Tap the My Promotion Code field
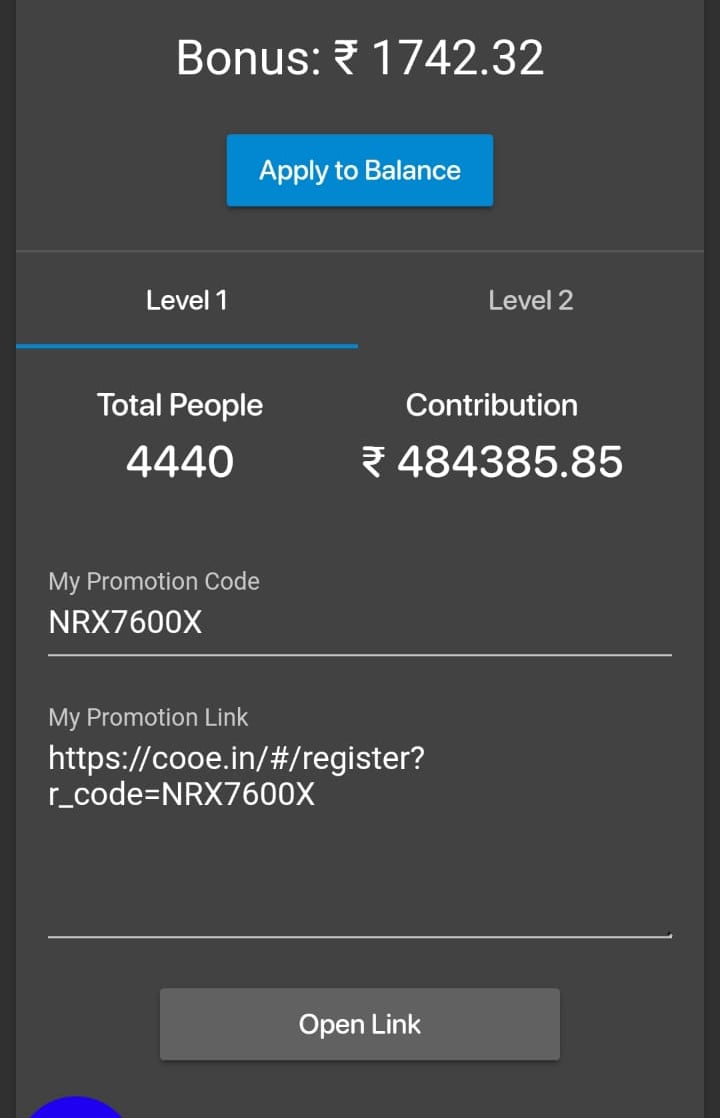The width and height of the screenshot is (720, 1118). pyautogui.click(x=359, y=624)
